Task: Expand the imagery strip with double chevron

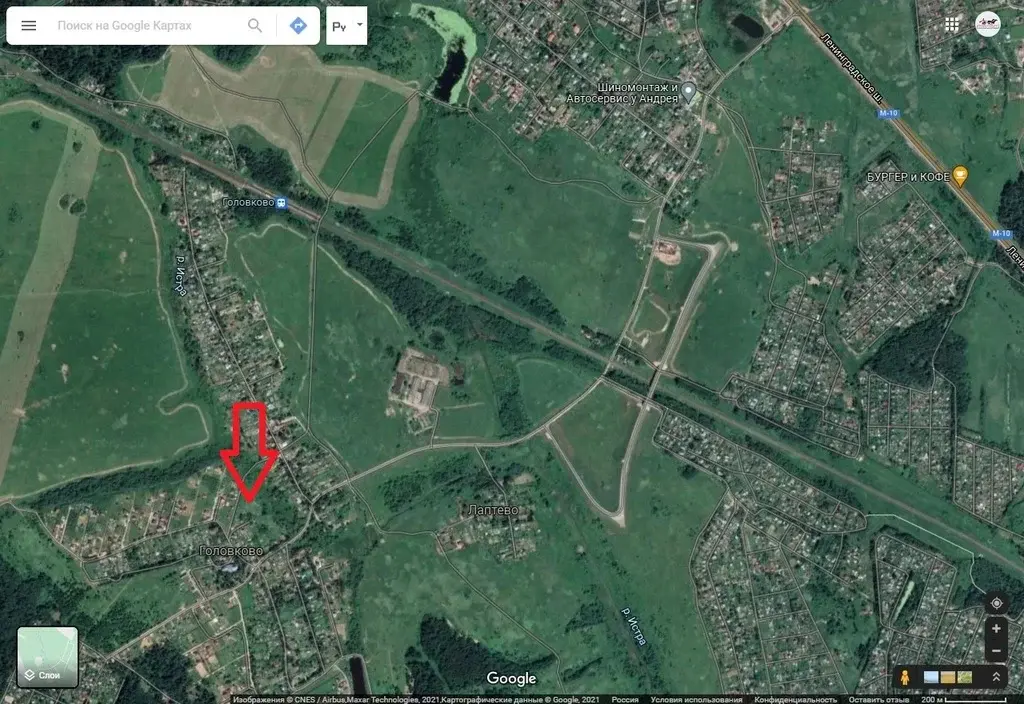Action: (996, 678)
